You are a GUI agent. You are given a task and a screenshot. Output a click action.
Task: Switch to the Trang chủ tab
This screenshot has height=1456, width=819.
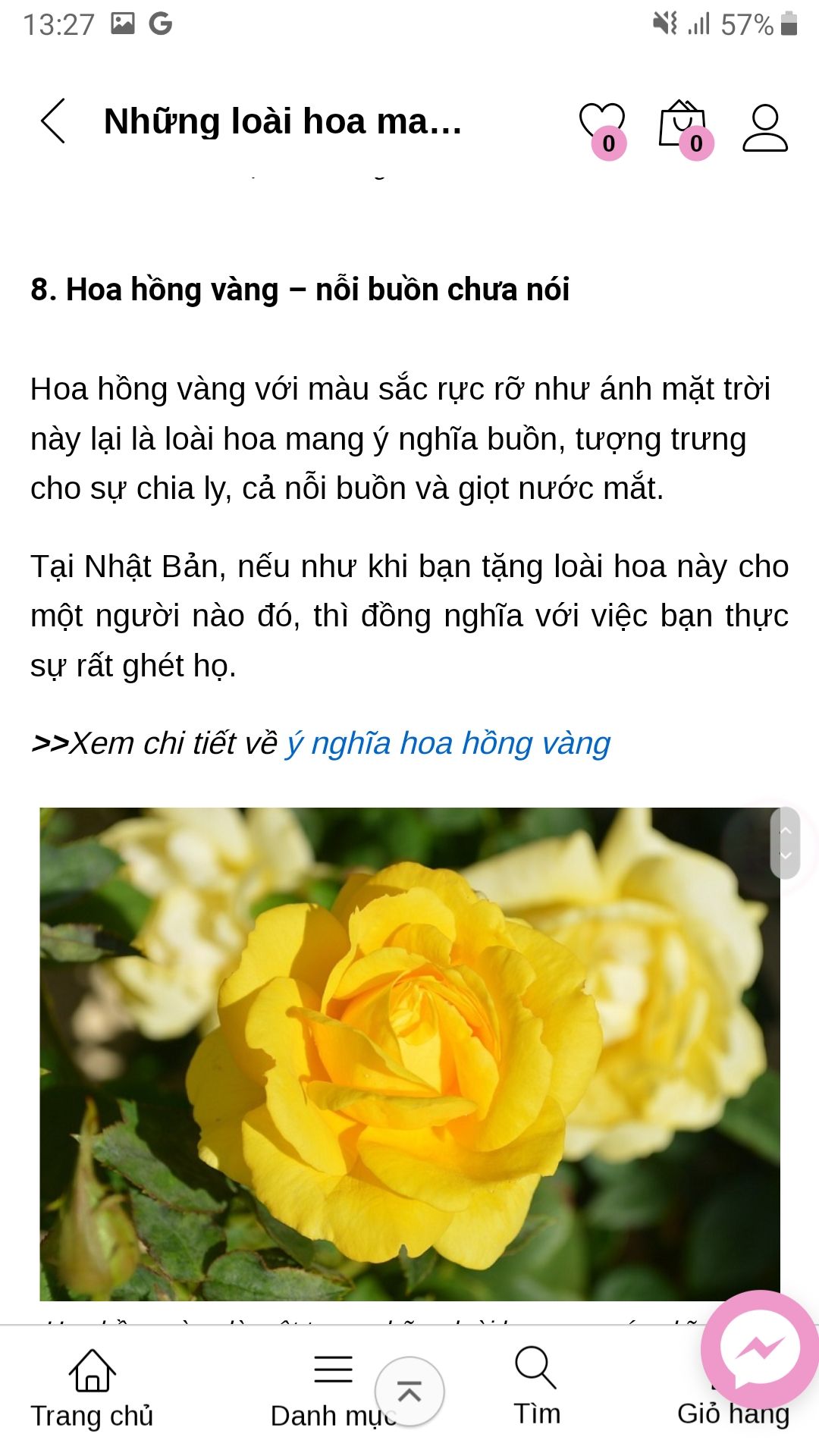click(92, 1389)
